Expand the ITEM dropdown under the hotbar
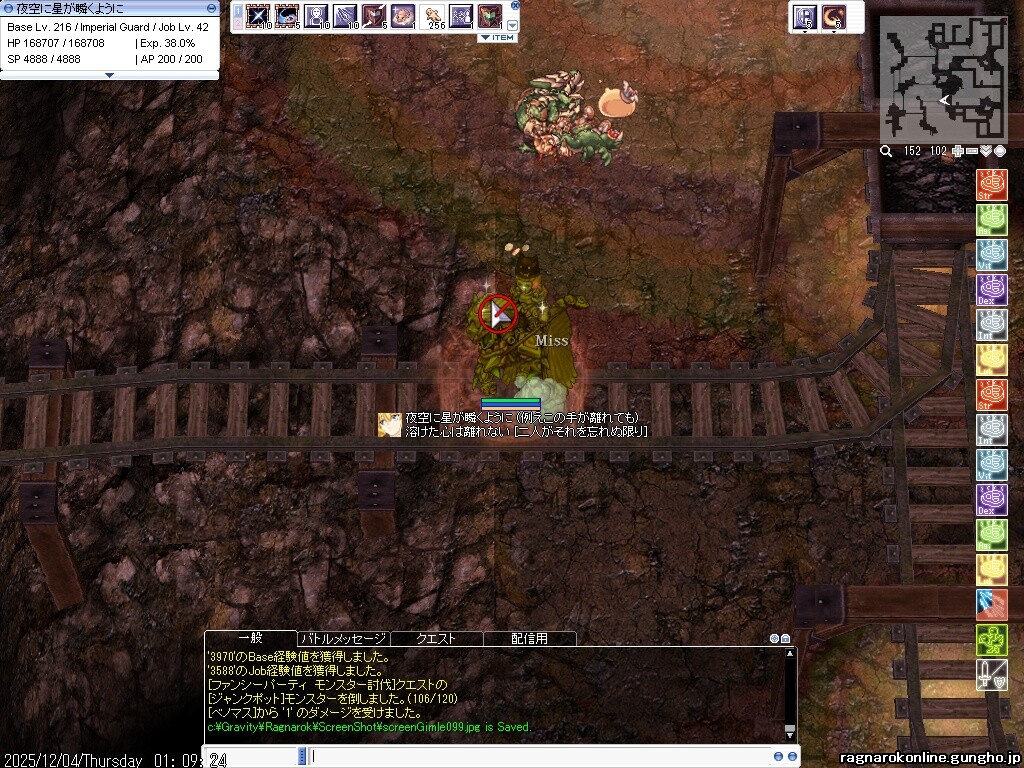 point(498,37)
